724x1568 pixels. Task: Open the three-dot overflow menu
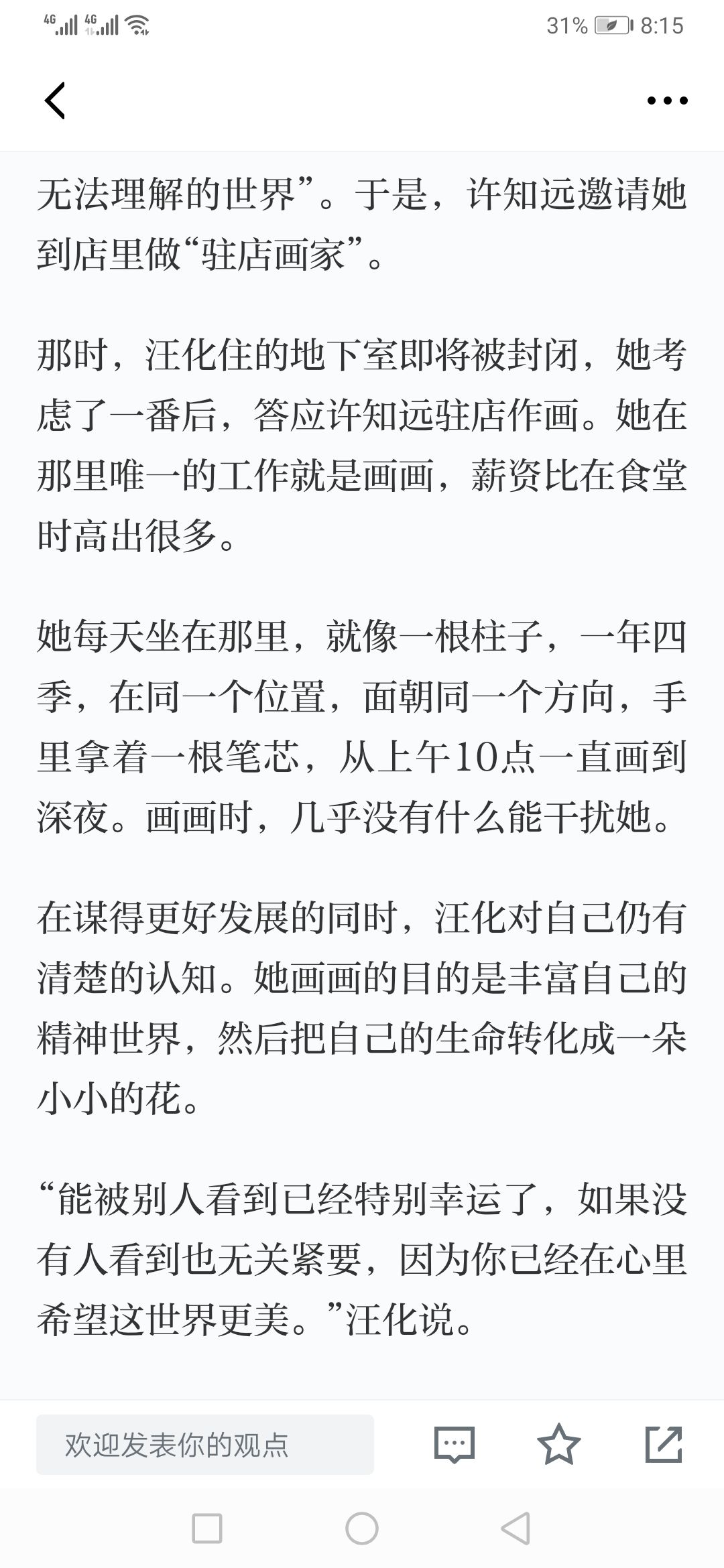[x=667, y=101]
